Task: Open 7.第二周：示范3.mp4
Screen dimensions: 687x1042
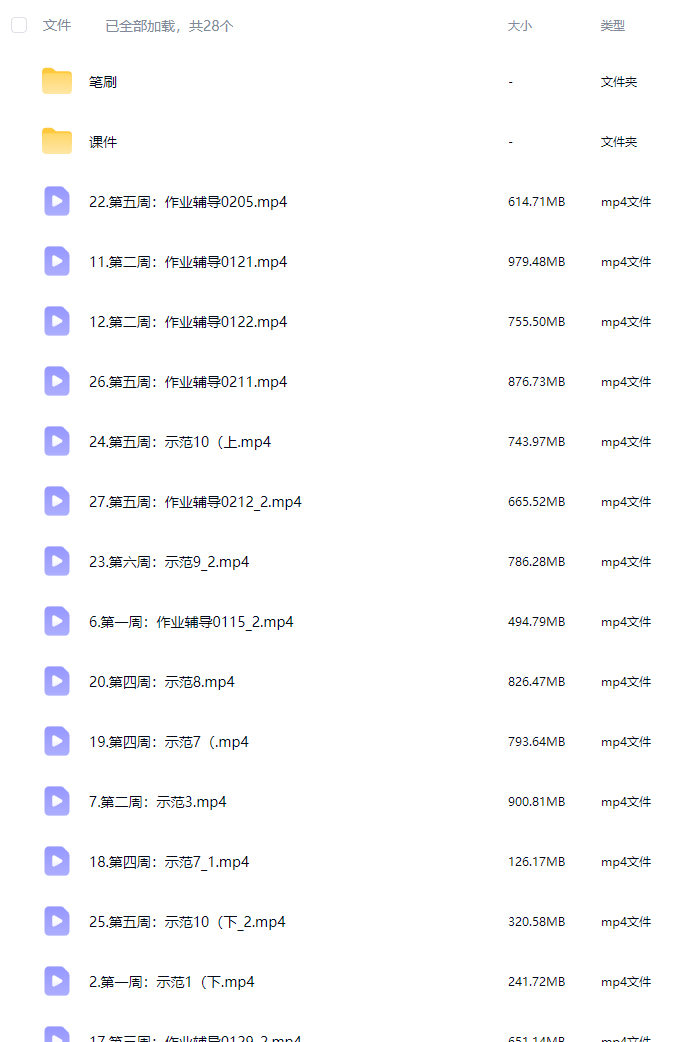Action: tap(158, 802)
